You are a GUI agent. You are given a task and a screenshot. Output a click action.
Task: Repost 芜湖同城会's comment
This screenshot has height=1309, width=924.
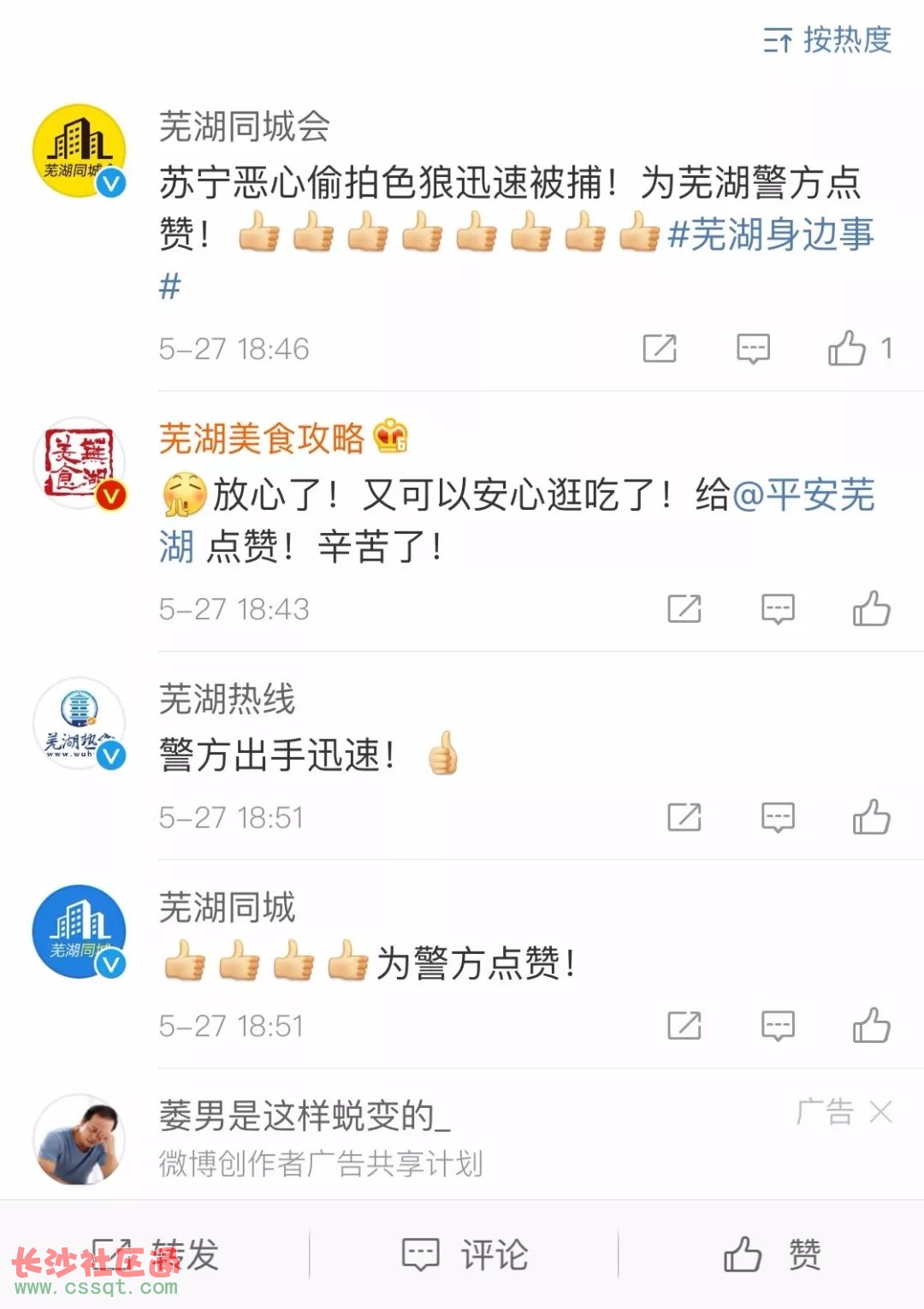click(660, 348)
